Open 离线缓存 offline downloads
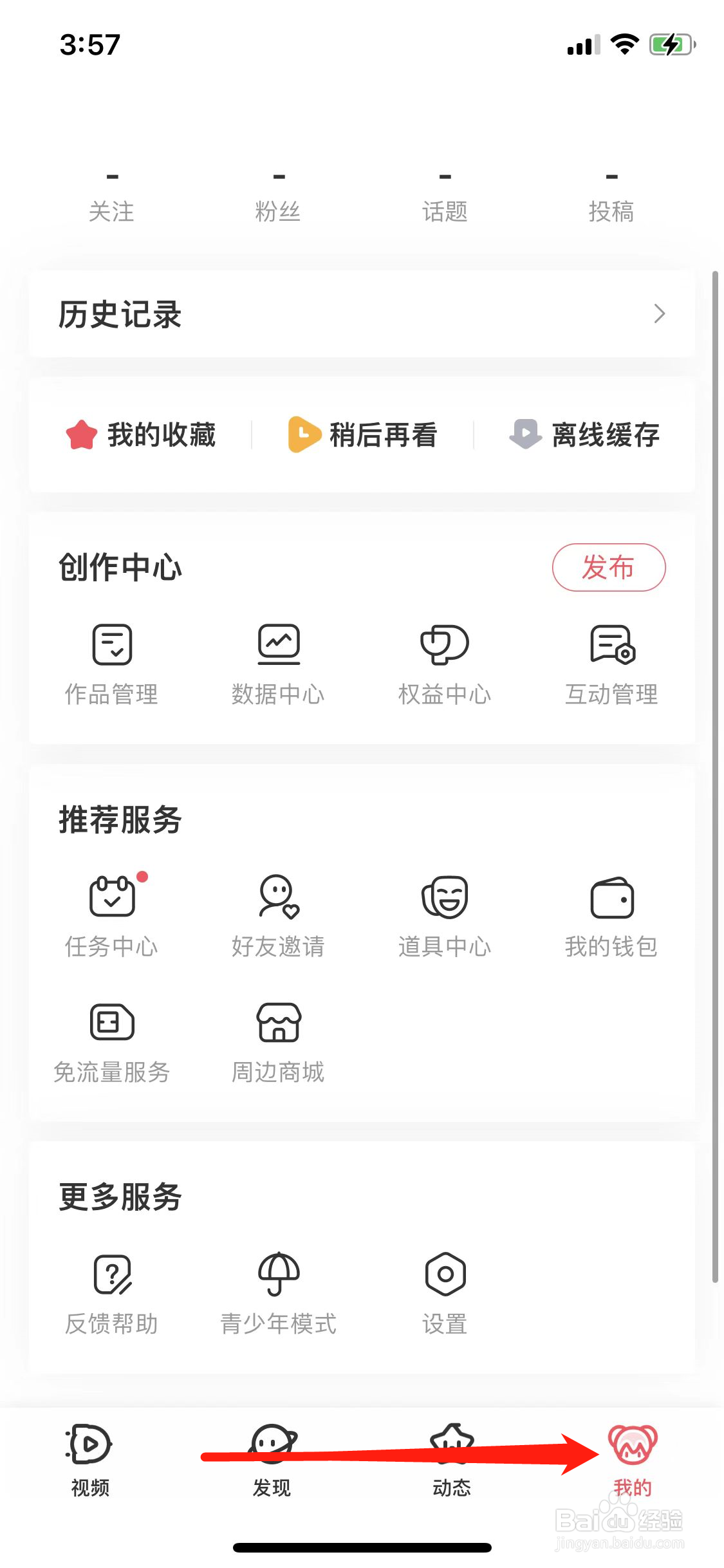 click(x=584, y=434)
